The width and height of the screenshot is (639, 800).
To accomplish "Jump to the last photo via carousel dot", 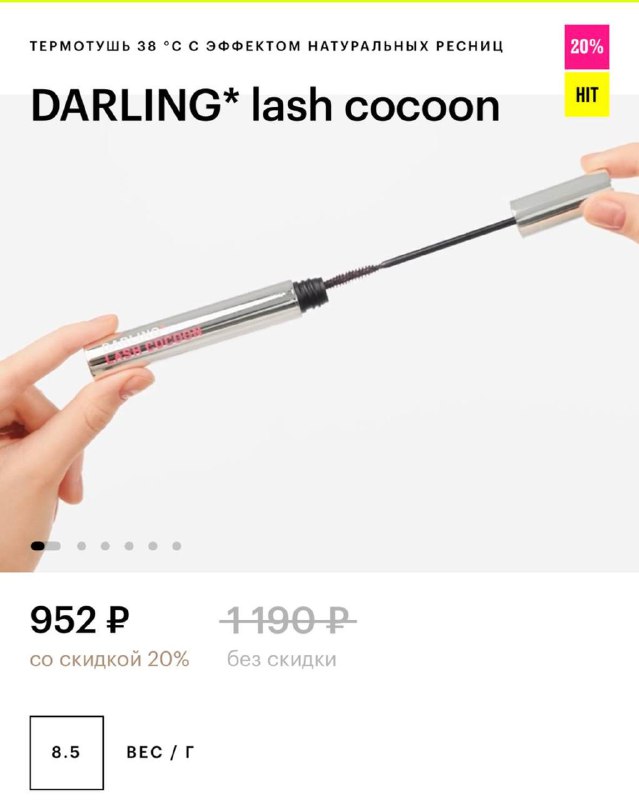I will 176,546.
